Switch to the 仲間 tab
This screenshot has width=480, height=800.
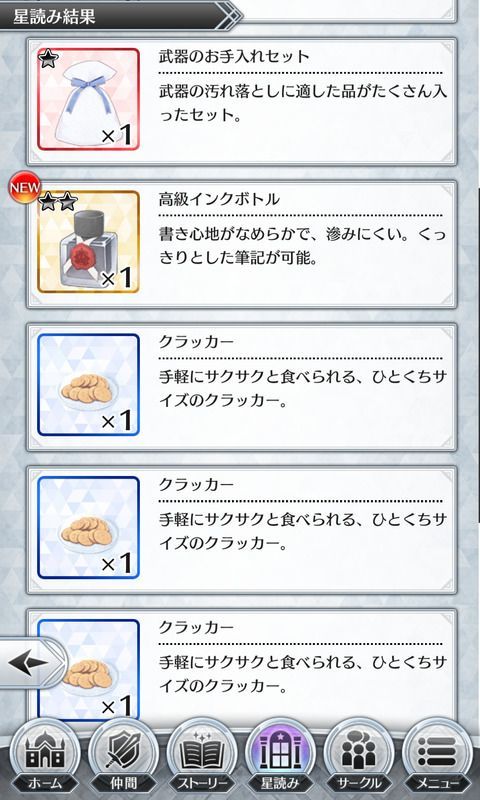(123, 757)
